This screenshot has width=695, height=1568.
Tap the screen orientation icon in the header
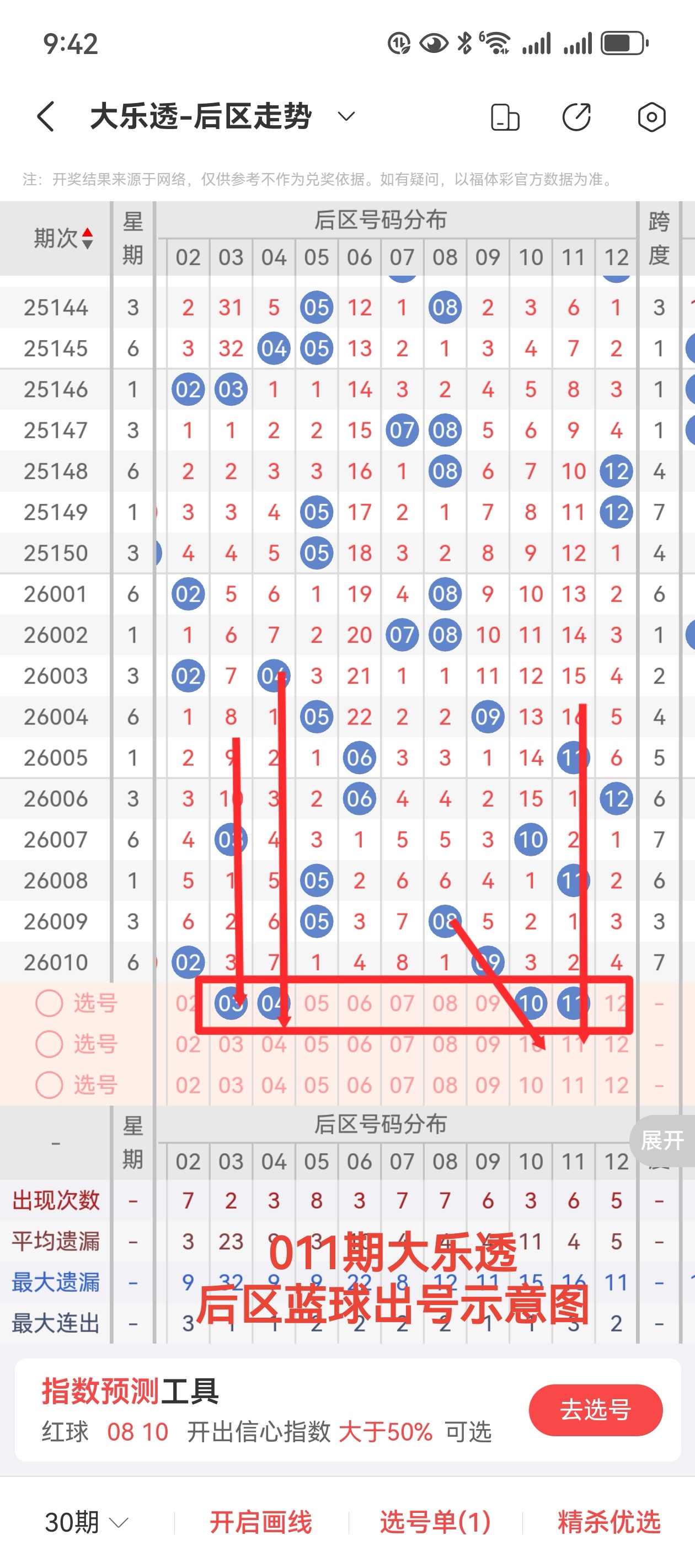click(504, 117)
